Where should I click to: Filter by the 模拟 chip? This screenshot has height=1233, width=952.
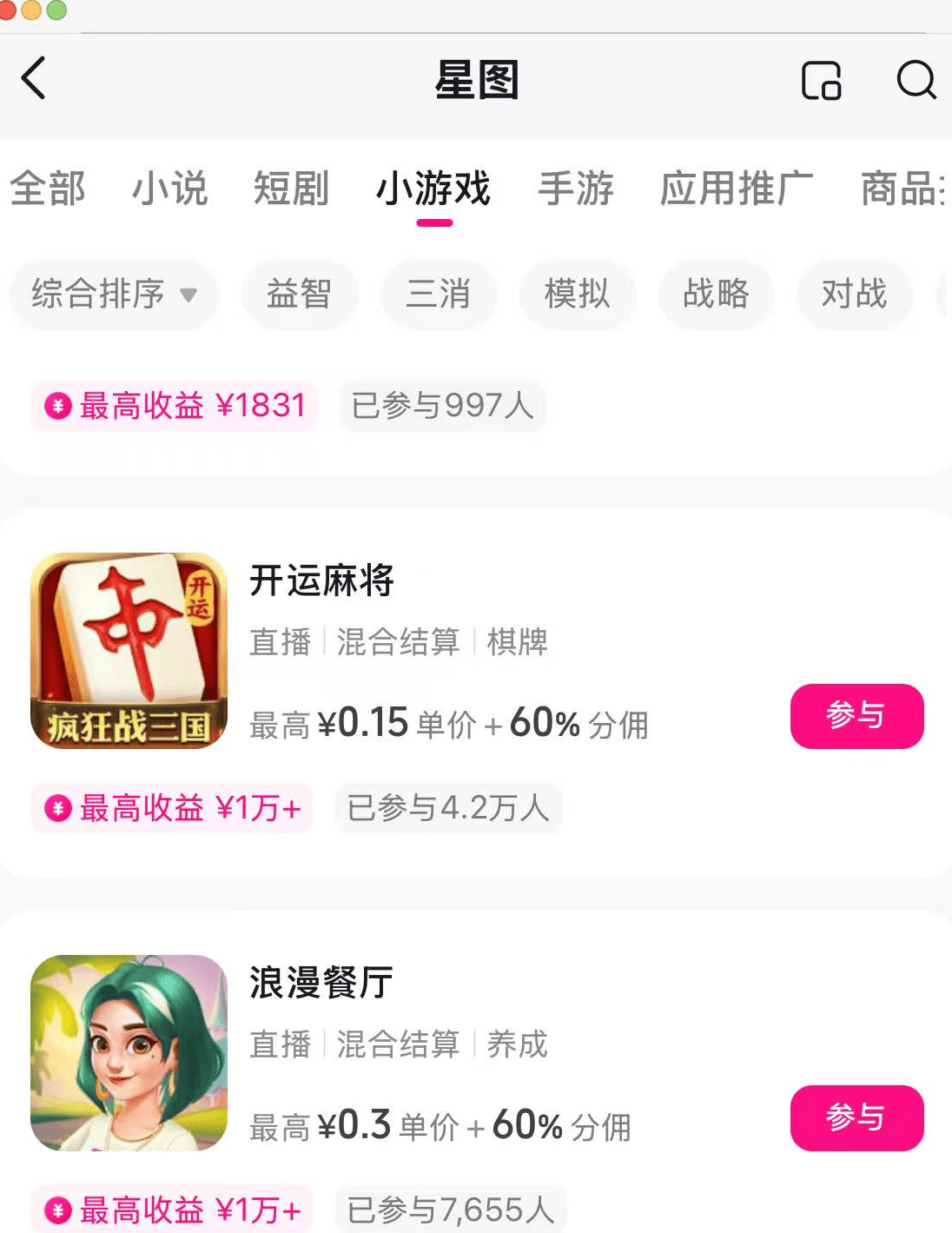pyautogui.click(x=577, y=294)
